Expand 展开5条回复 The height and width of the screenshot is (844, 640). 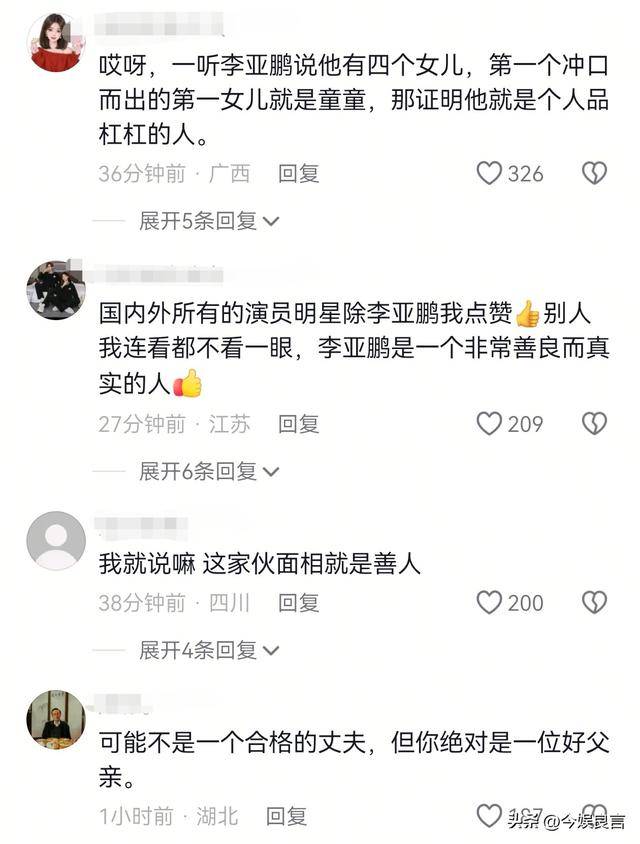tap(208, 221)
